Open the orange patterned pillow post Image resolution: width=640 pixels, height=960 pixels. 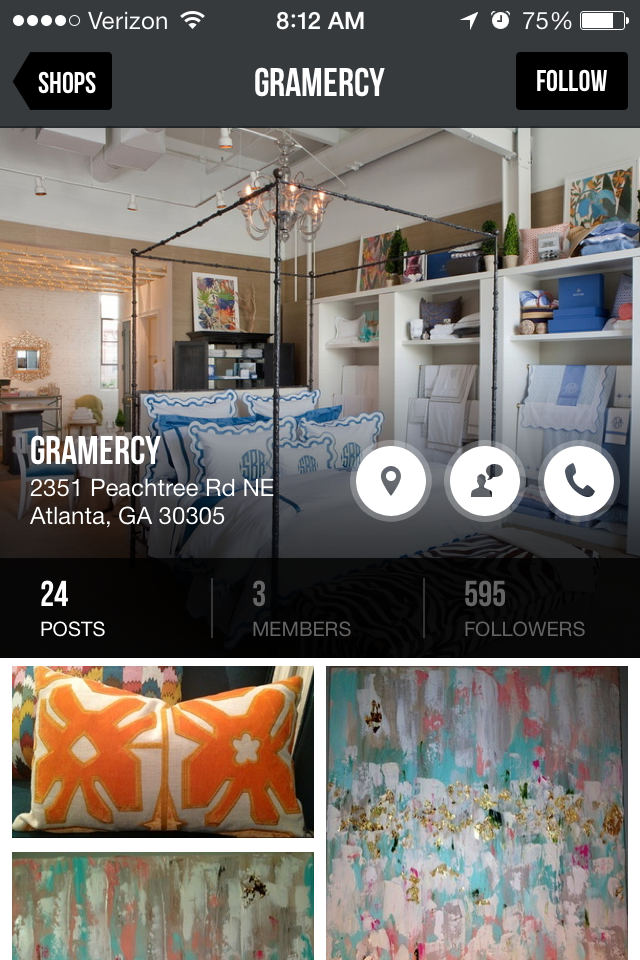click(x=162, y=751)
